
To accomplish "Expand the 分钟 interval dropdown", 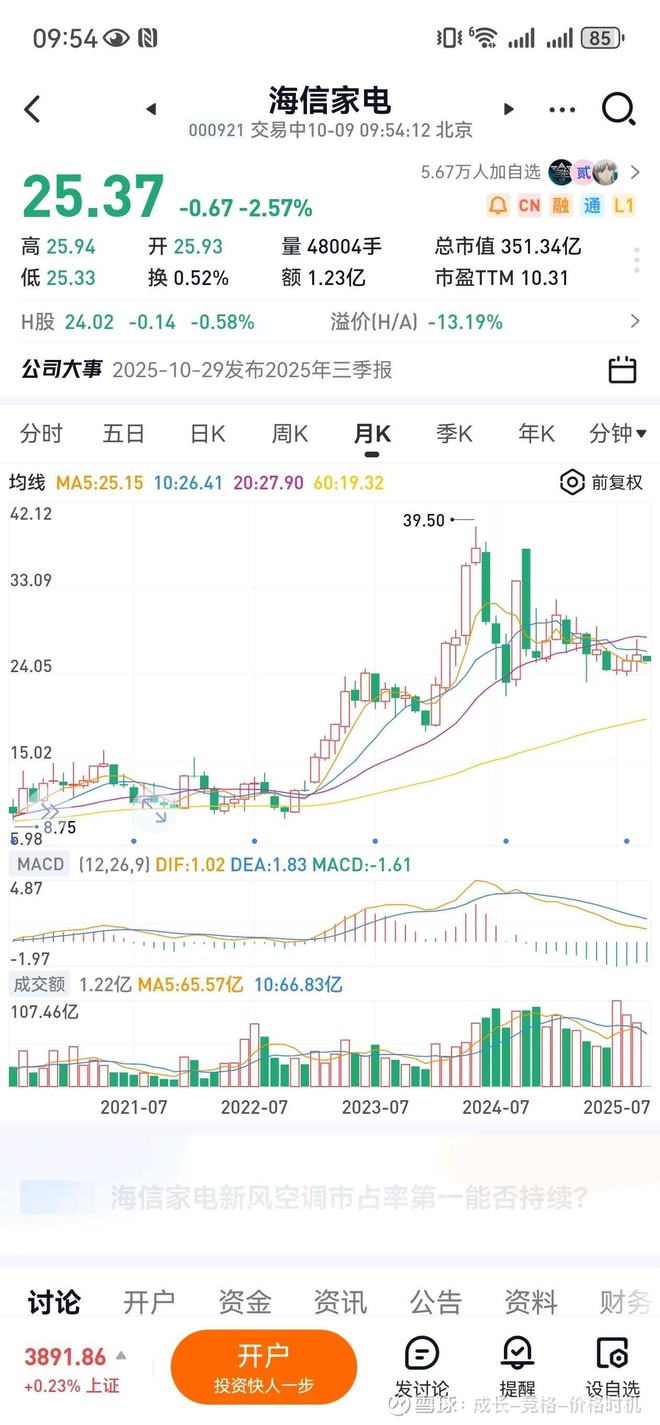I will [617, 434].
